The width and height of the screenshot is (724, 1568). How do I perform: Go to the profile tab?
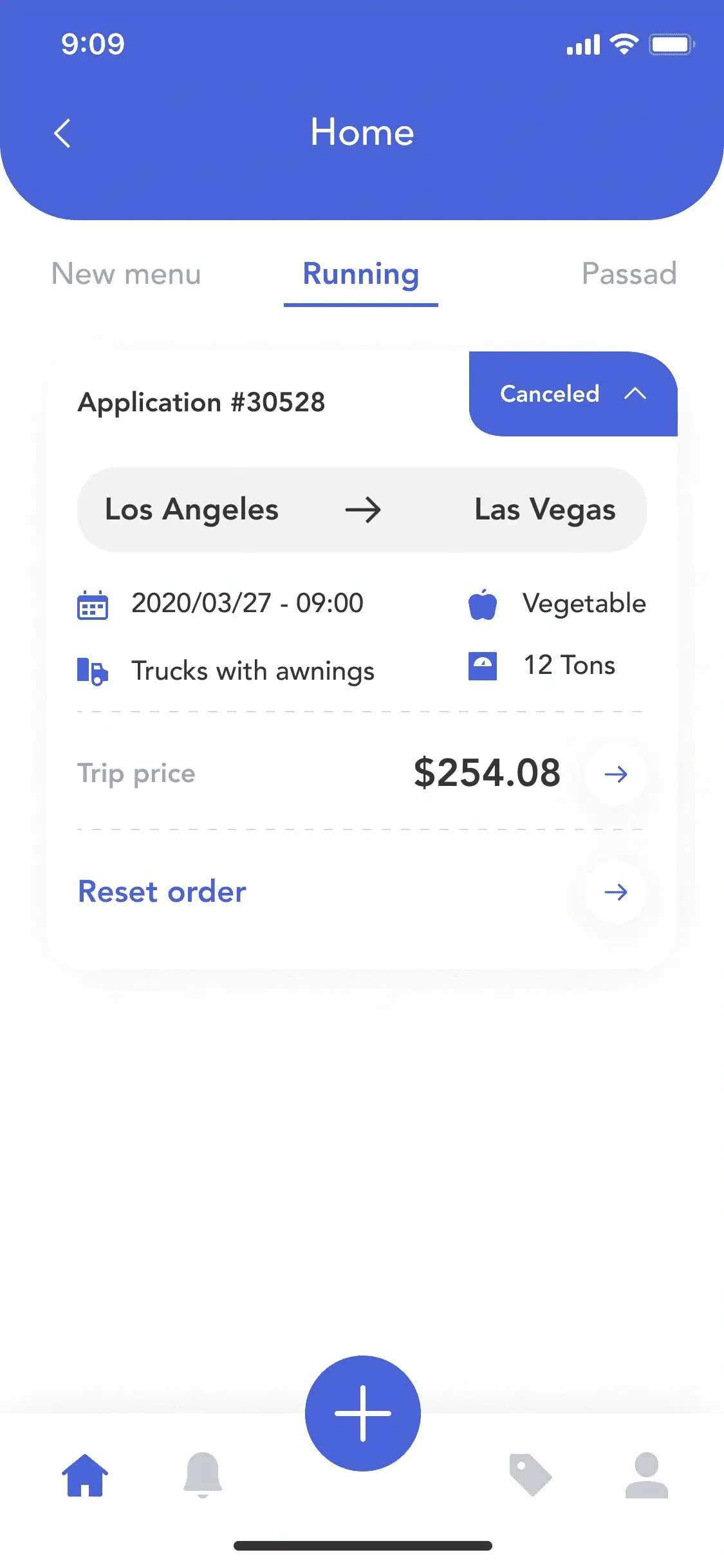pyautogui.click(x=647, y=1475)
